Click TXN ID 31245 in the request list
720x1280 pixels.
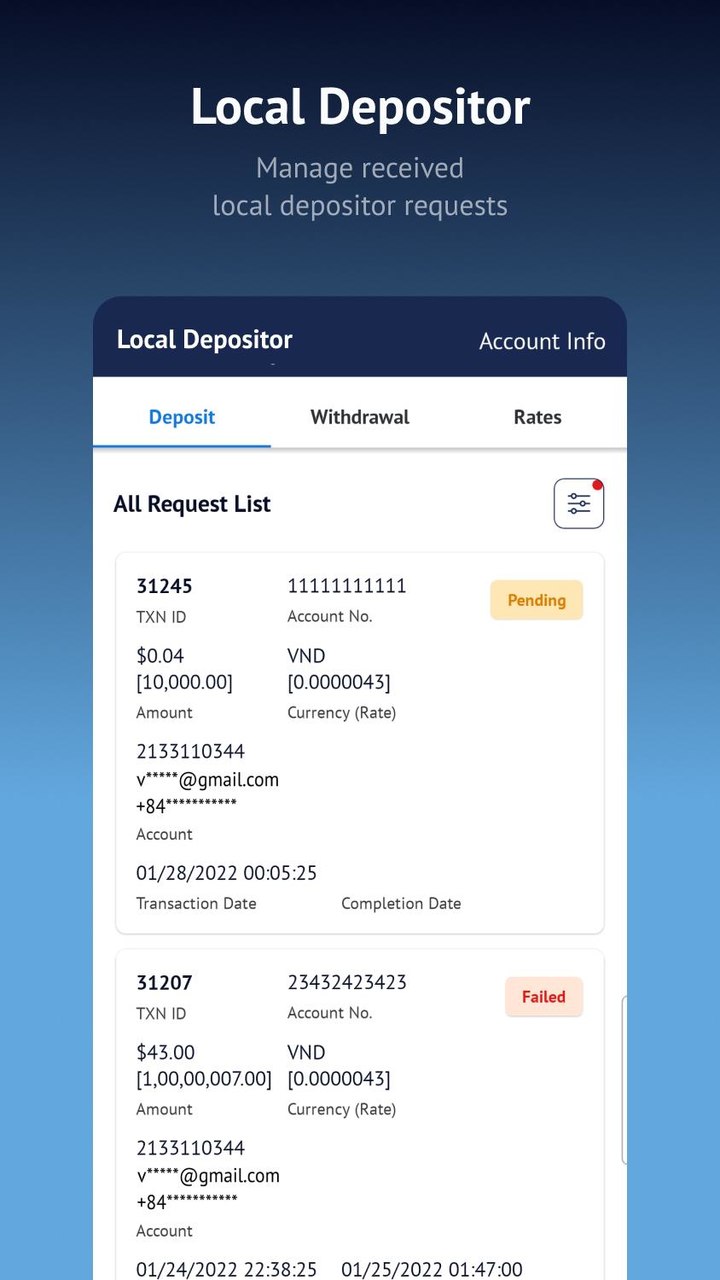(163, 586)
